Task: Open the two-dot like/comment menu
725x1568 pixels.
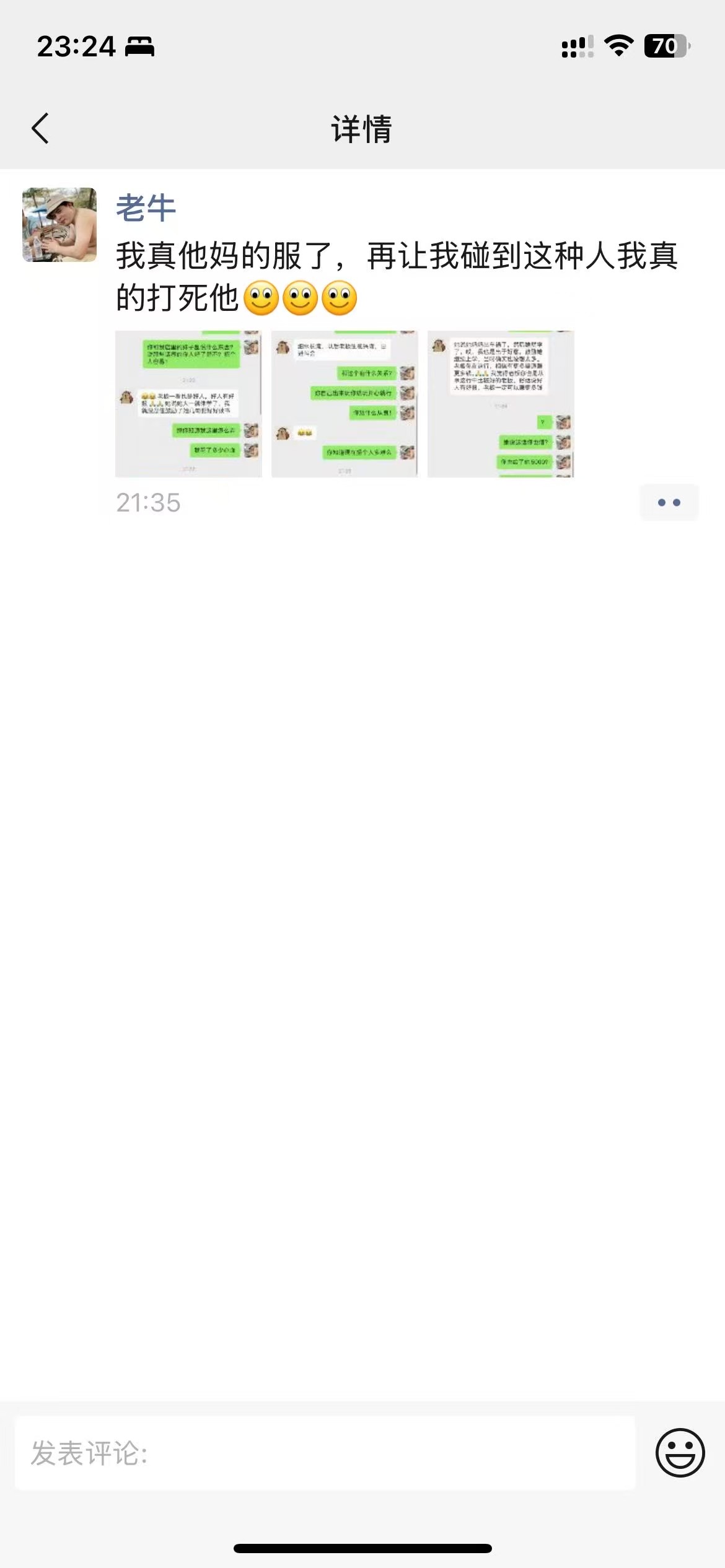Action: pyautogui.click(x=669, y=502)
